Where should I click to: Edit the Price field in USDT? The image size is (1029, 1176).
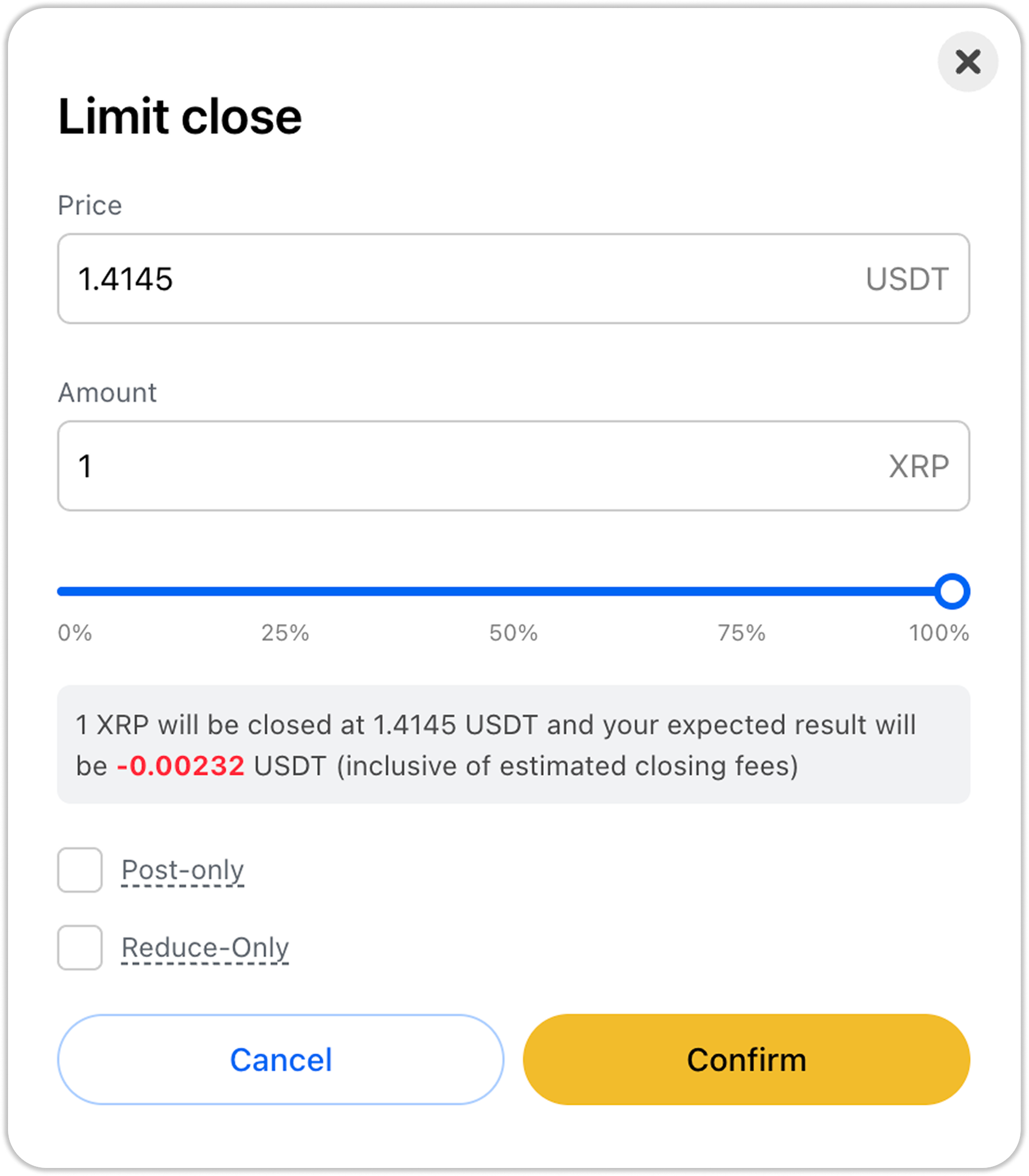pyautogui.click(x=459, y=278)
